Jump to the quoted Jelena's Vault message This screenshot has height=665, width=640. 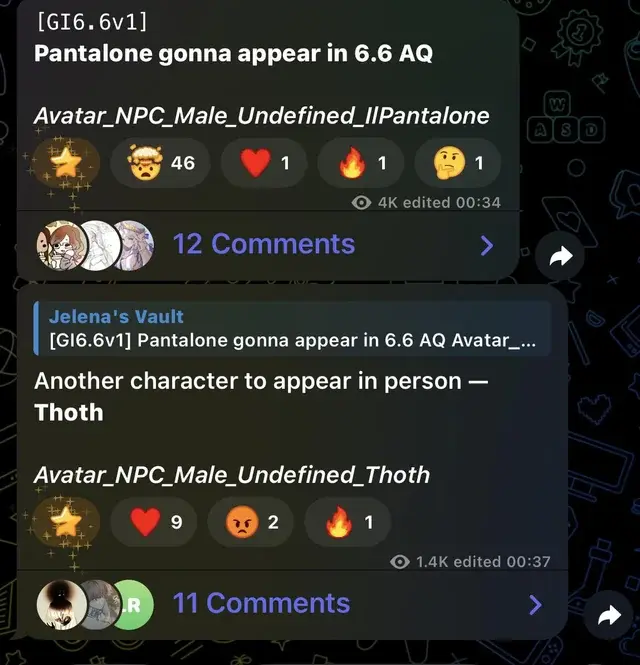click(292, 328)
